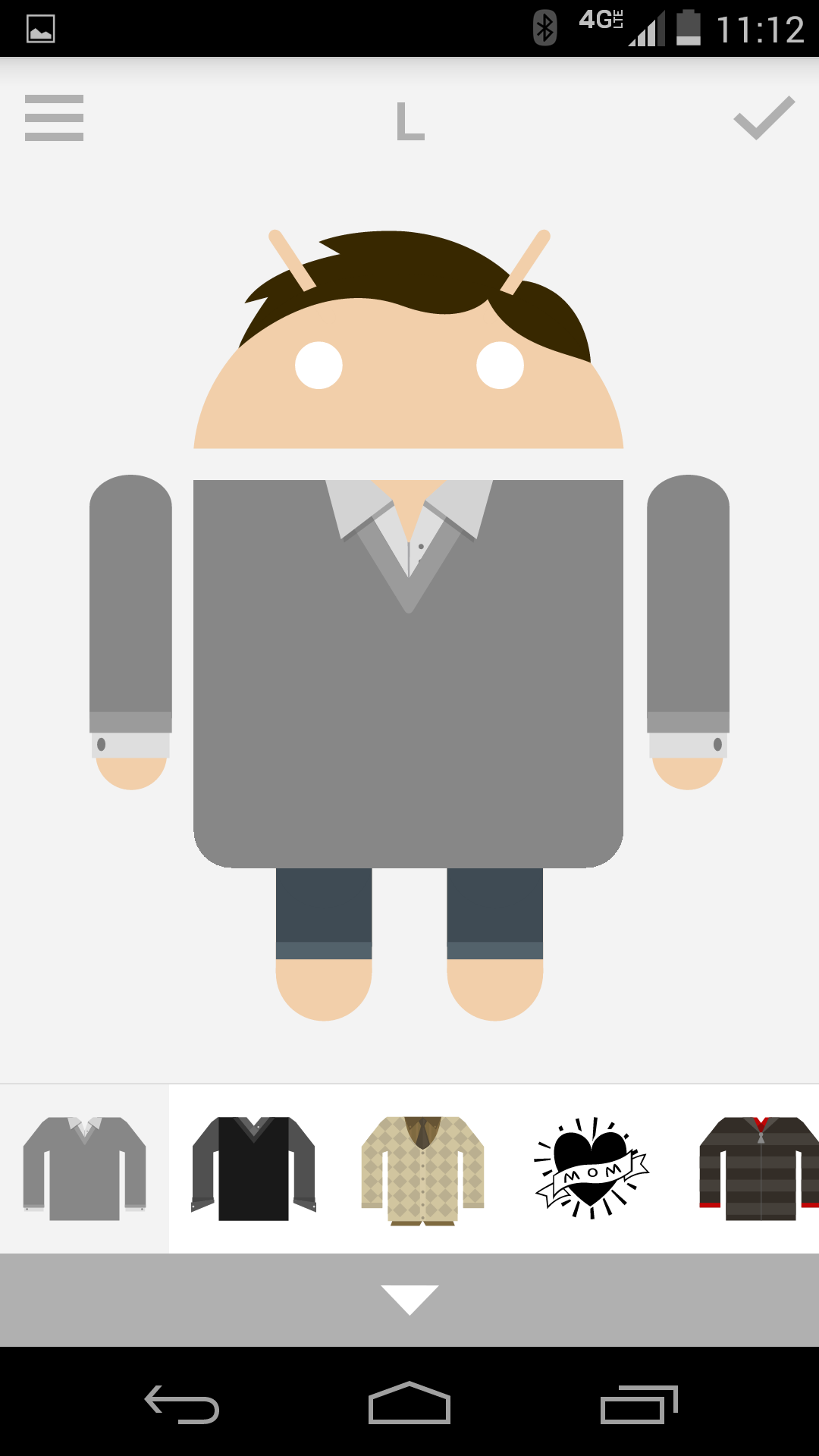Choose the argyle cardigan outfit
819x1456 pixels.
pyautogui.click(x=421, y=1168)
